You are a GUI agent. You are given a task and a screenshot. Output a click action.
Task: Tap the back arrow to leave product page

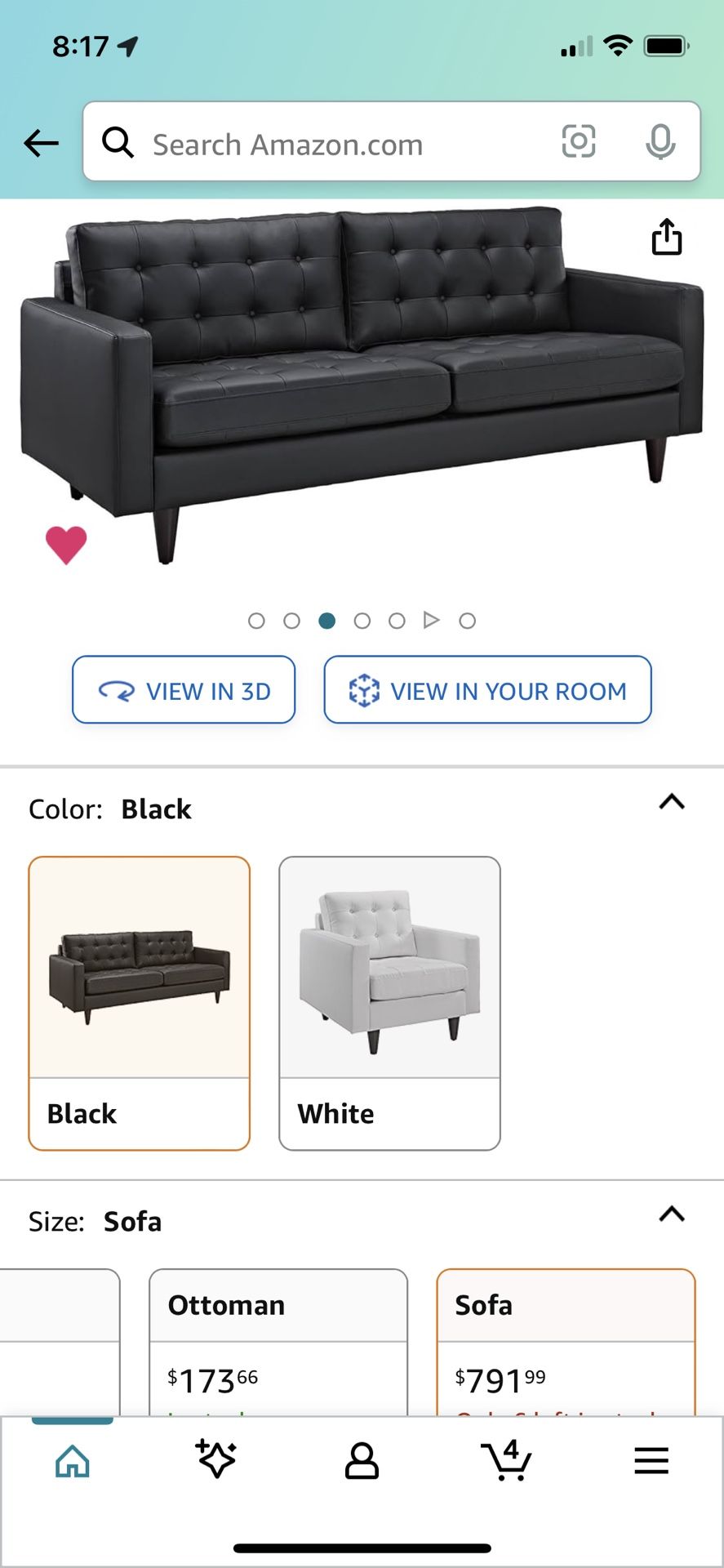point(40,142)
